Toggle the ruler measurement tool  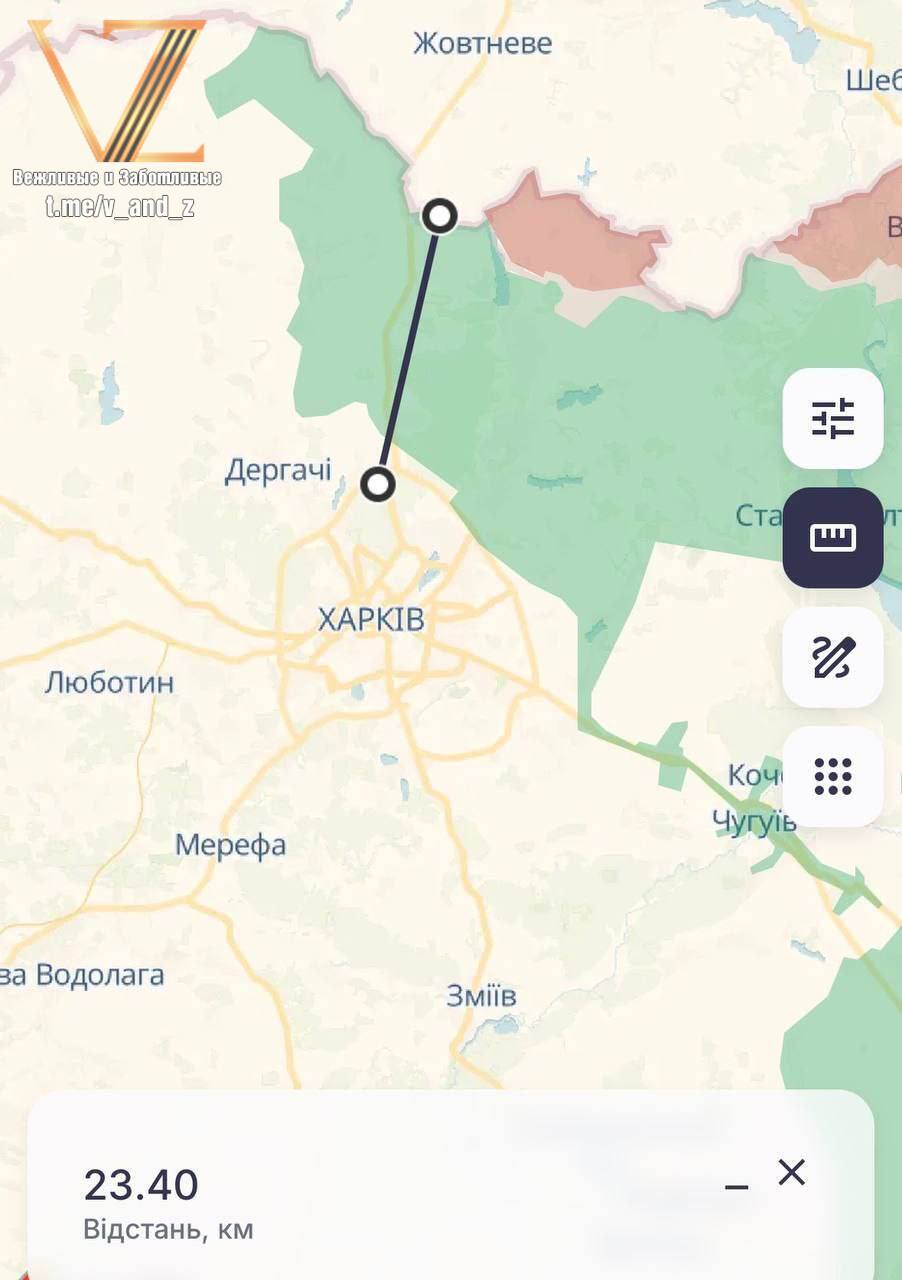[832, 538]
